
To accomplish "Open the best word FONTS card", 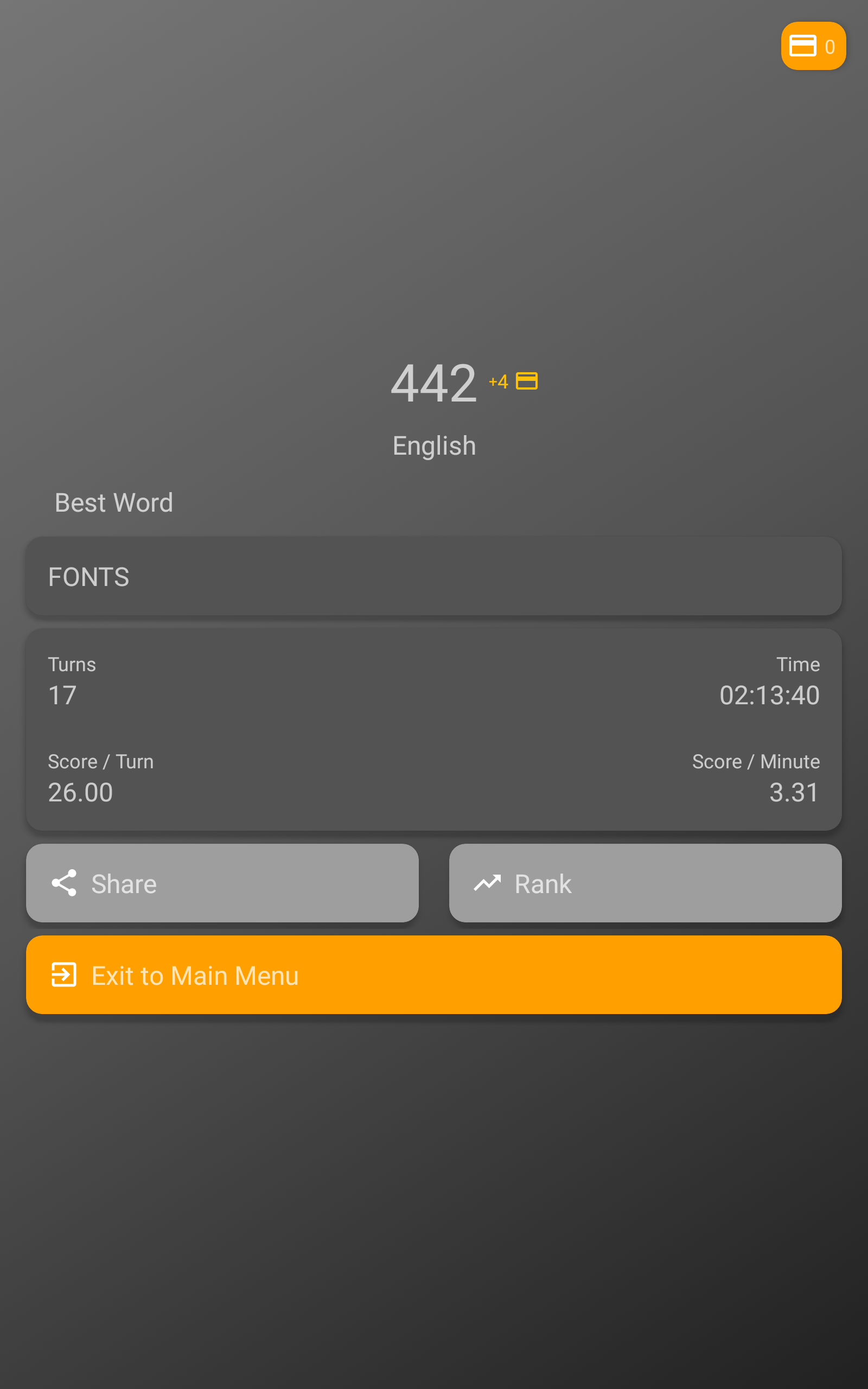I will 433,576.
